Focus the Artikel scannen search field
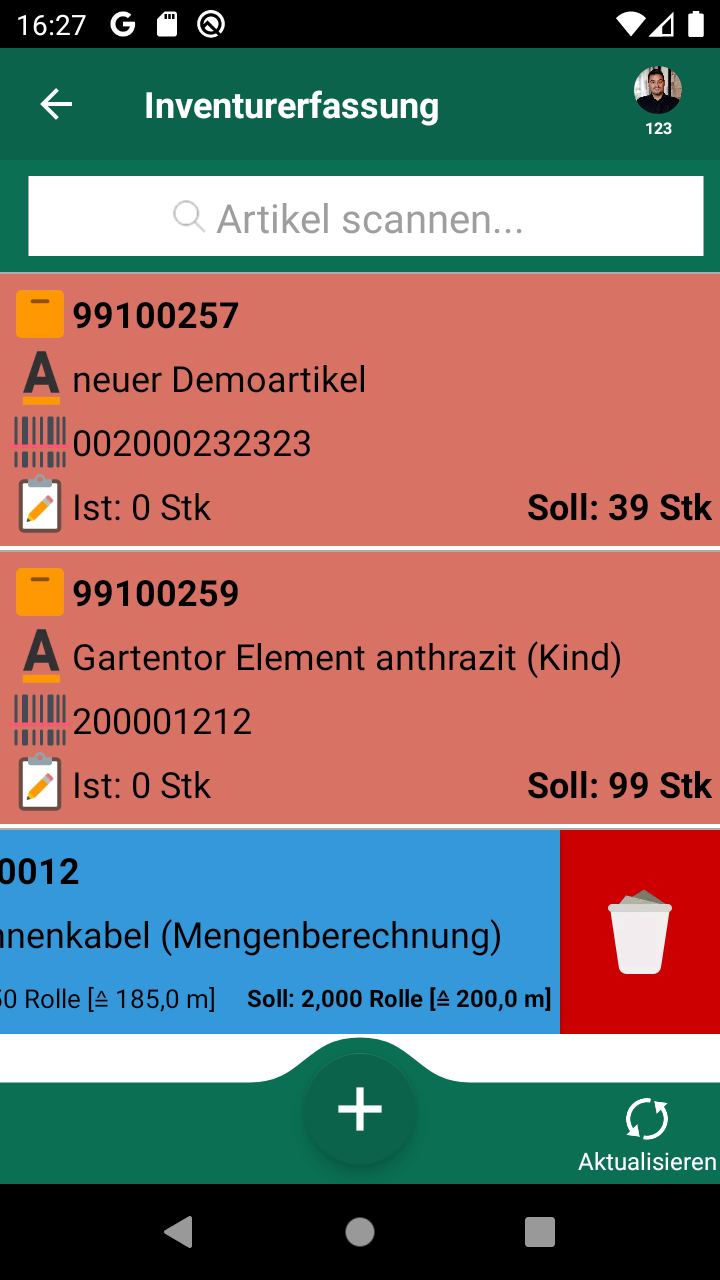 tap(366, 217)
